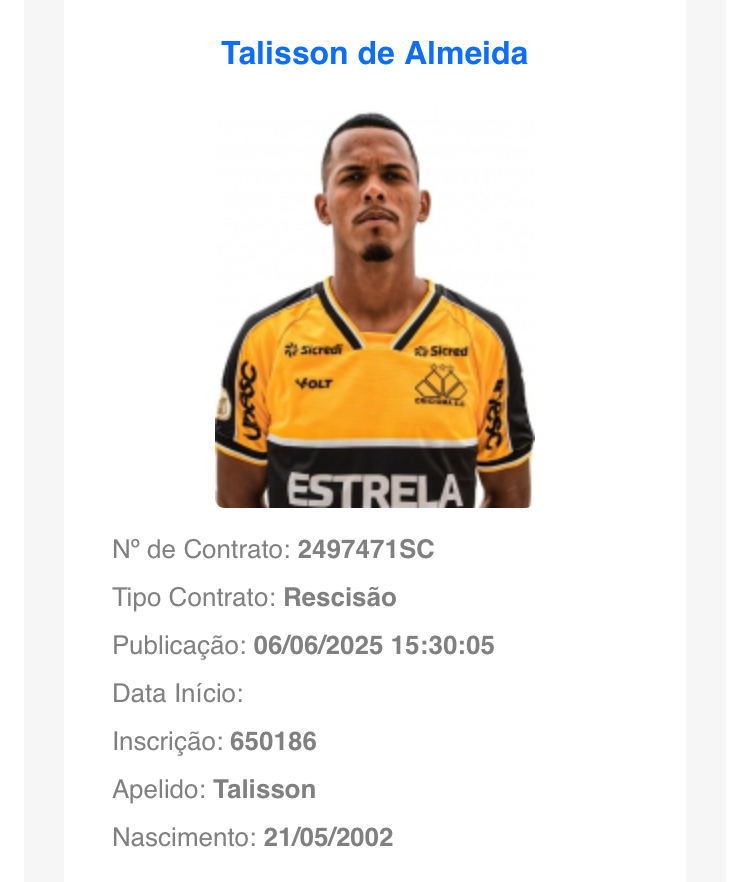The width and height of the screenshot is (750, 882).
Task: Open the Talisson de Almeida player link
Action: (x=374, y=53)
